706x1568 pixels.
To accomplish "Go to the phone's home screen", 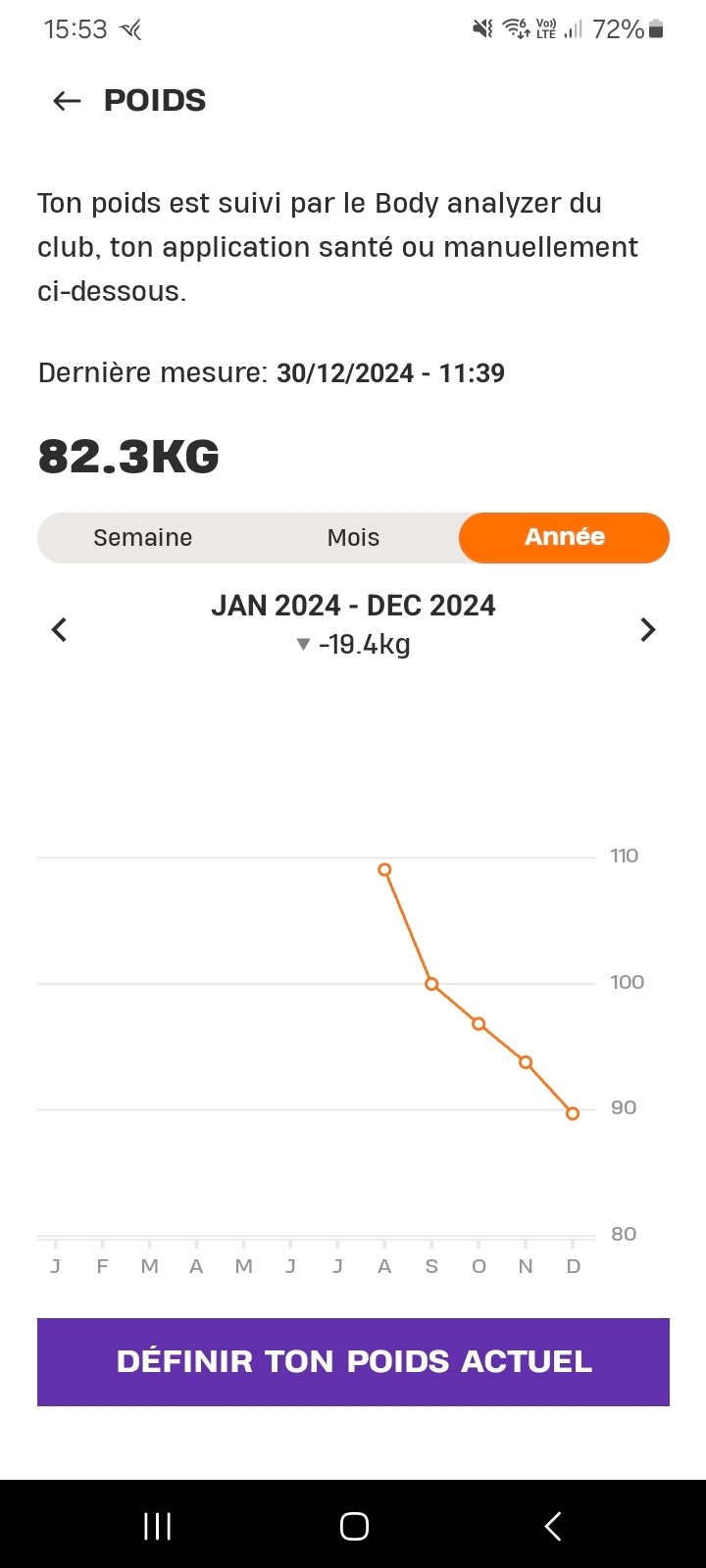I will tap(353, 1525).
